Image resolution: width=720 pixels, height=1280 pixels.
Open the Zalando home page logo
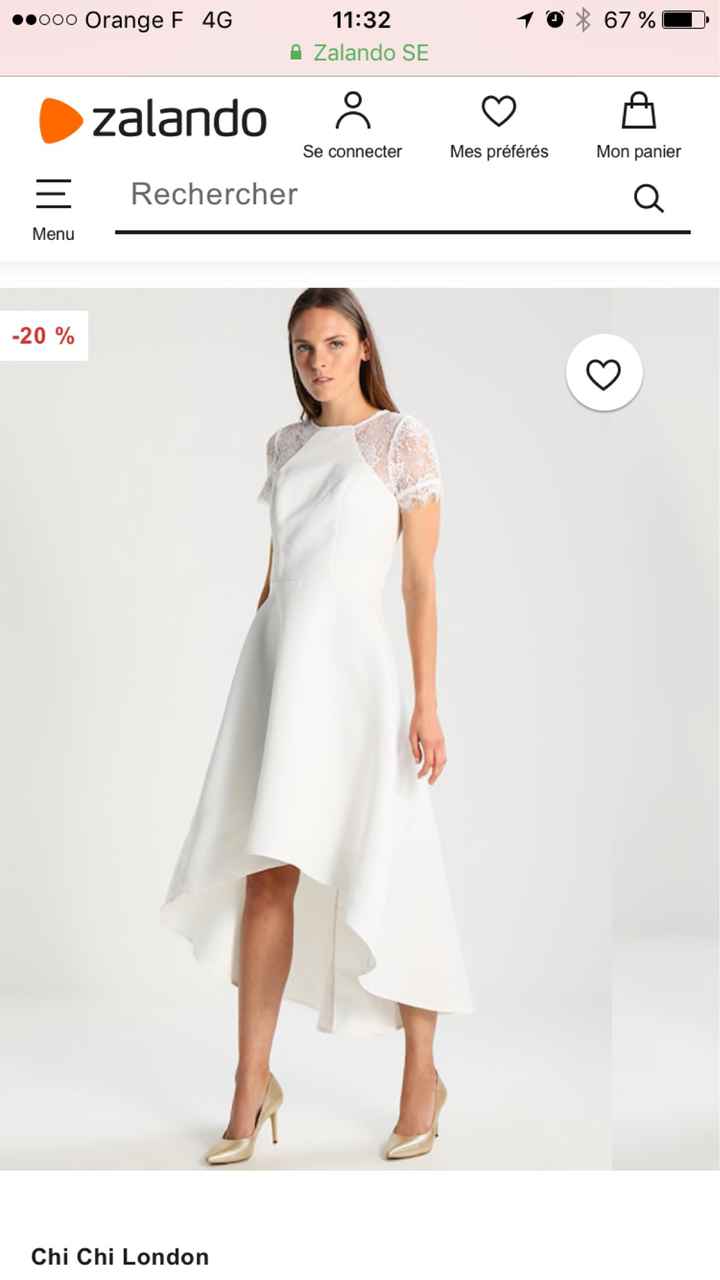pyautogui.click(x=153, y=120)
